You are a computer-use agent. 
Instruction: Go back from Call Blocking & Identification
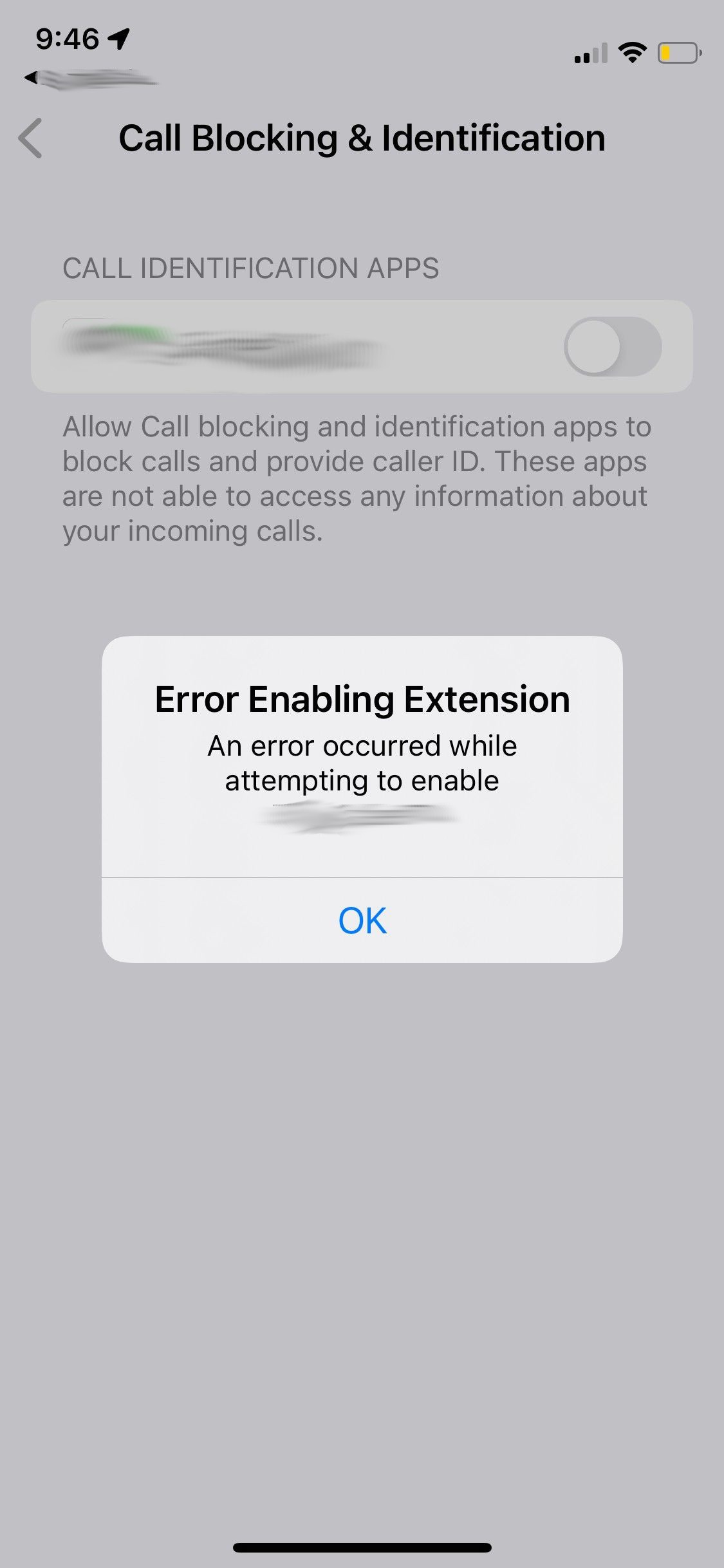[x=31, y=138]
